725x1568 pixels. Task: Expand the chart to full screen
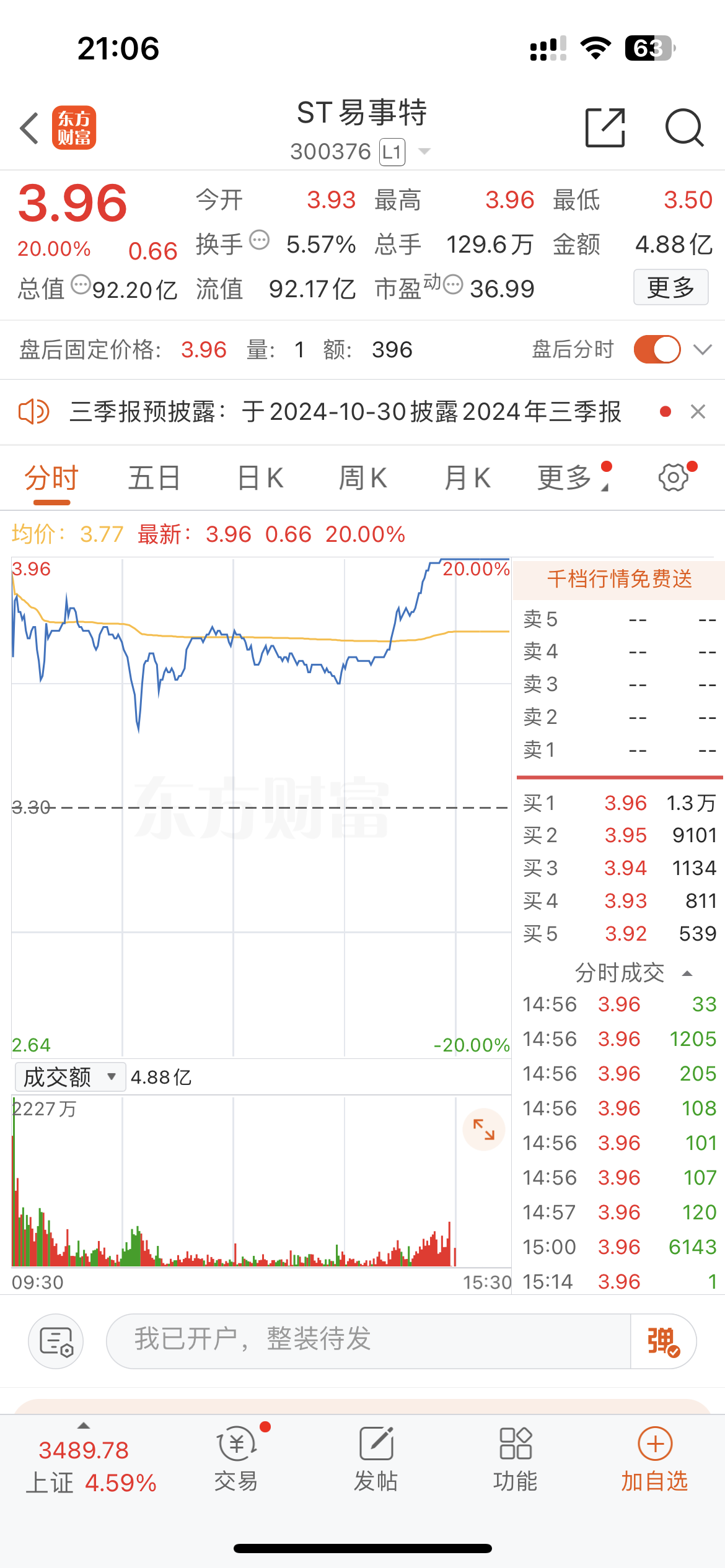(483, 1129)
